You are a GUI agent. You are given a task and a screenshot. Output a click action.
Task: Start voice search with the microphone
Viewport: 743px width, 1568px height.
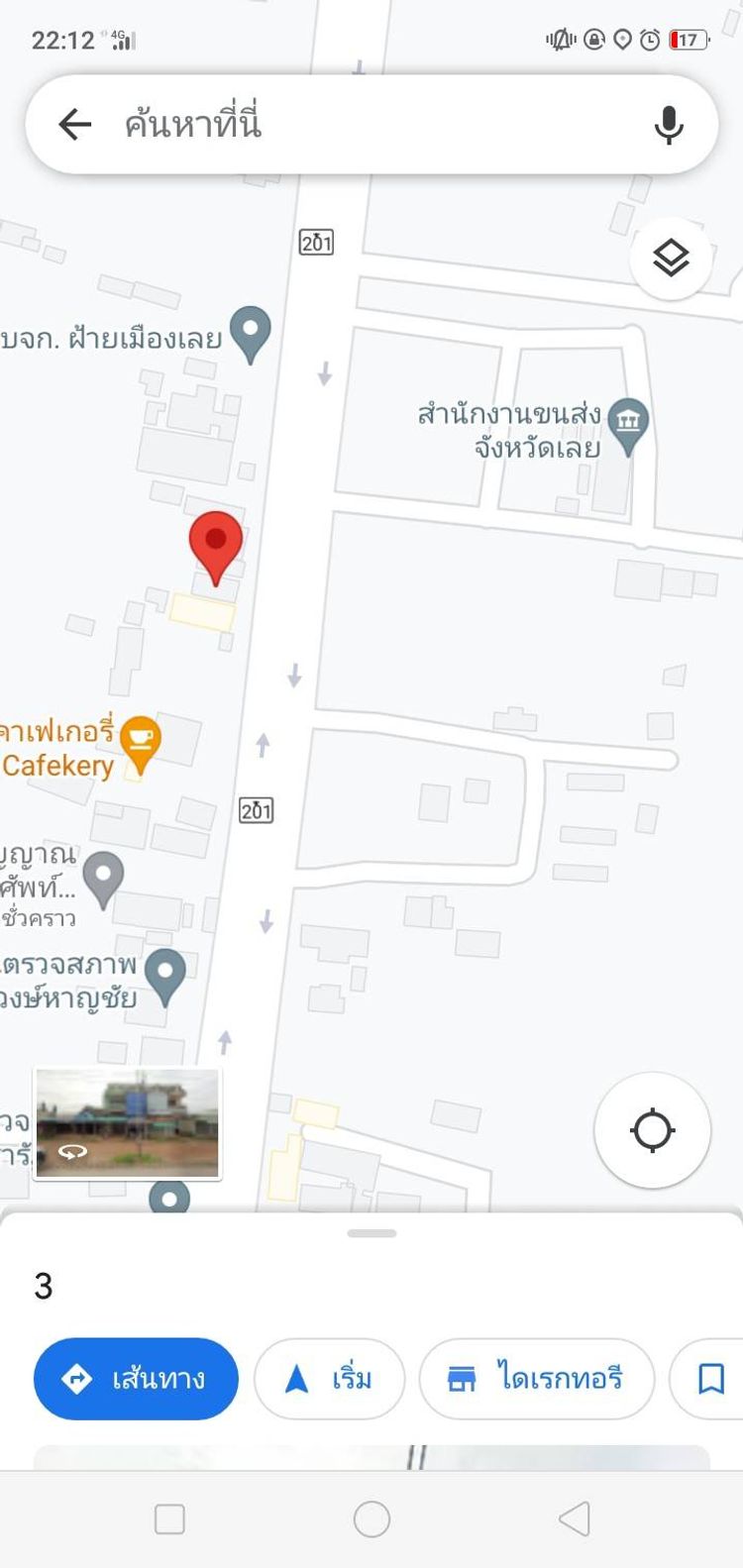670,125
